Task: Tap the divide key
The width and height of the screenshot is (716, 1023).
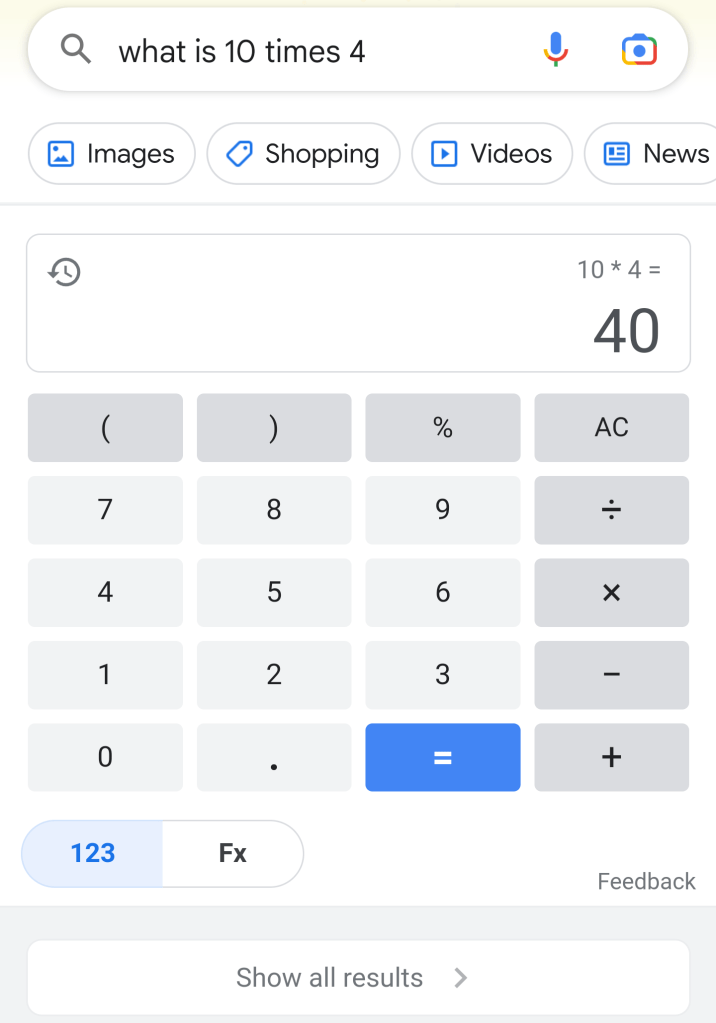Action: pyautogui.click(x=611, y=510)
